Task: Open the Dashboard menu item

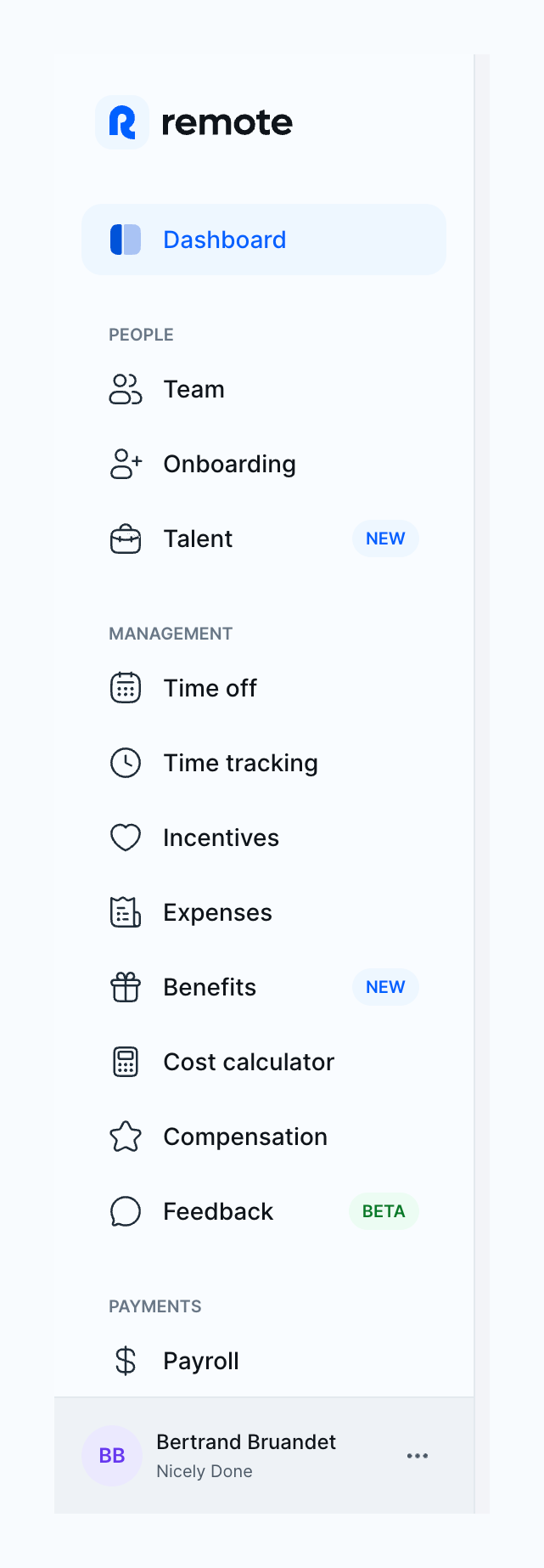Action: click(x=224, y=240)
